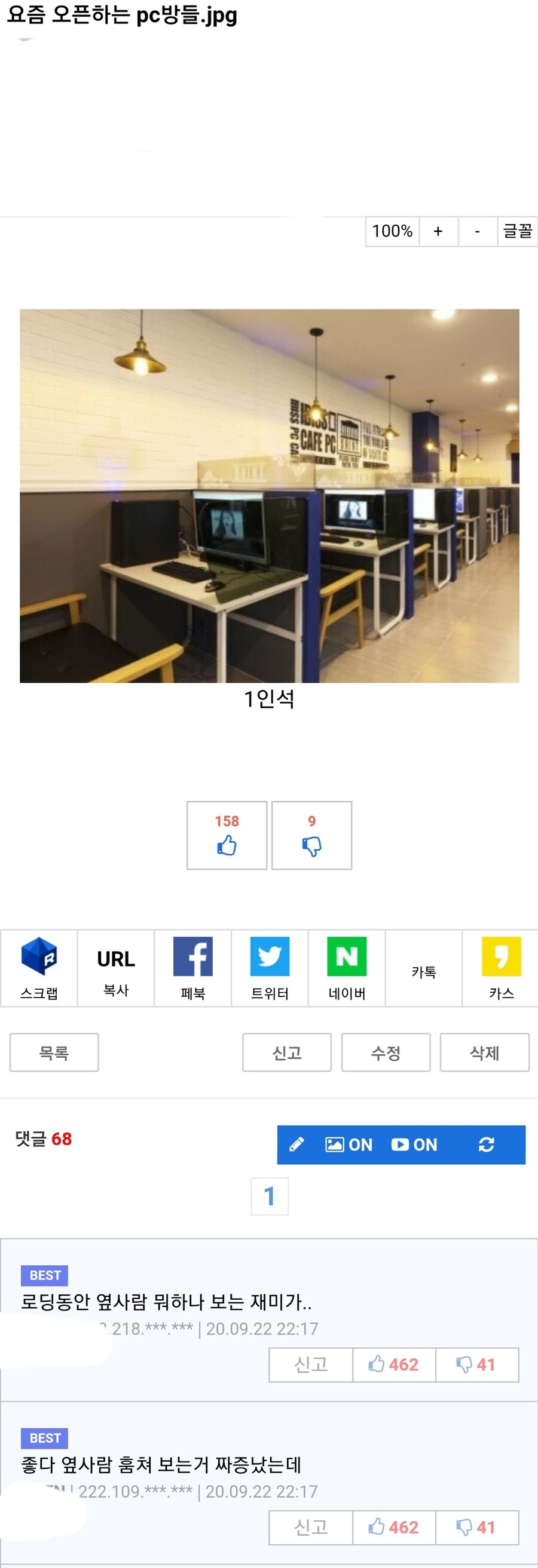Save the post with 스크랩
This screenshot has width=538, height=1568.
coord(39,968)
